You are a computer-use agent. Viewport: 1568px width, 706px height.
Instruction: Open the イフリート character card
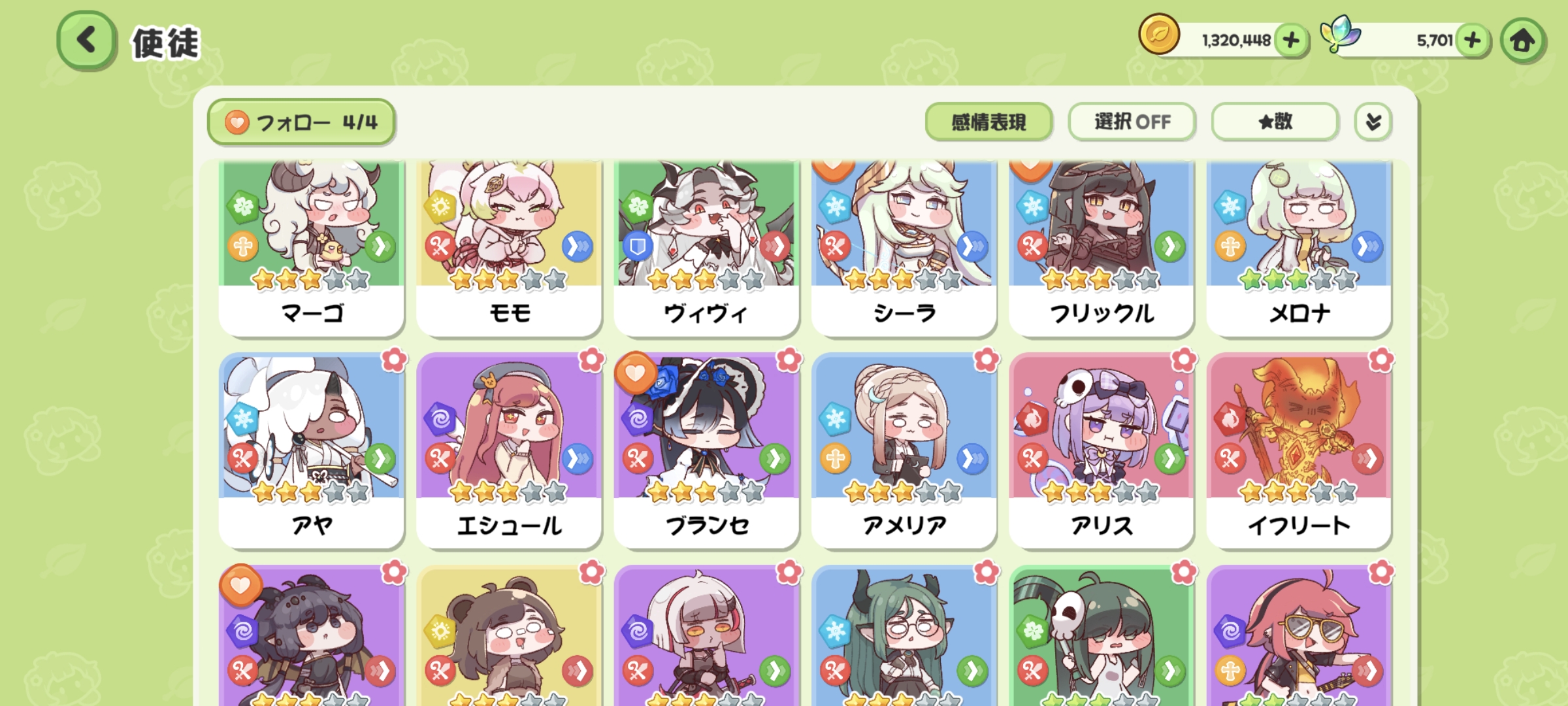(x=1299, y=451)
